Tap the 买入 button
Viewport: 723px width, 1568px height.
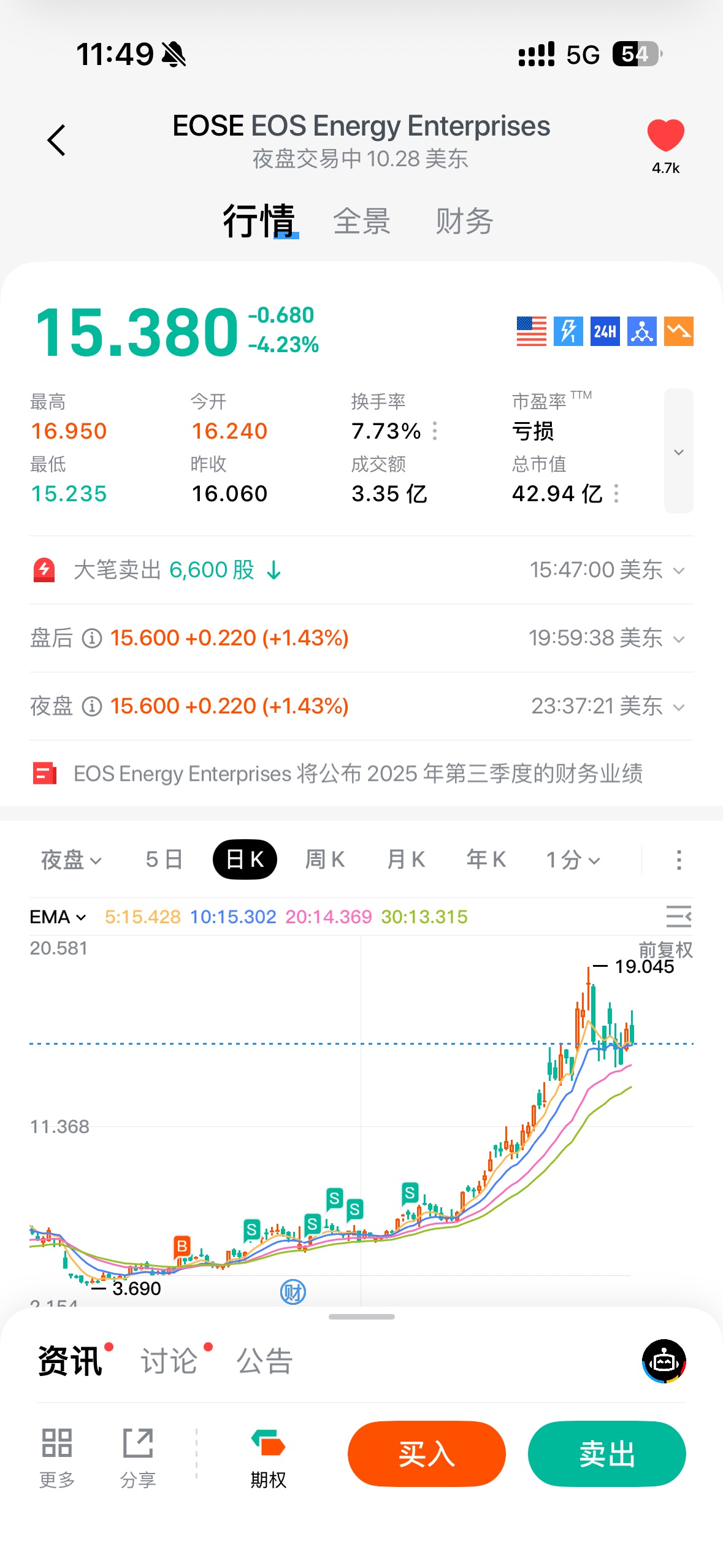coord(426,1454)
